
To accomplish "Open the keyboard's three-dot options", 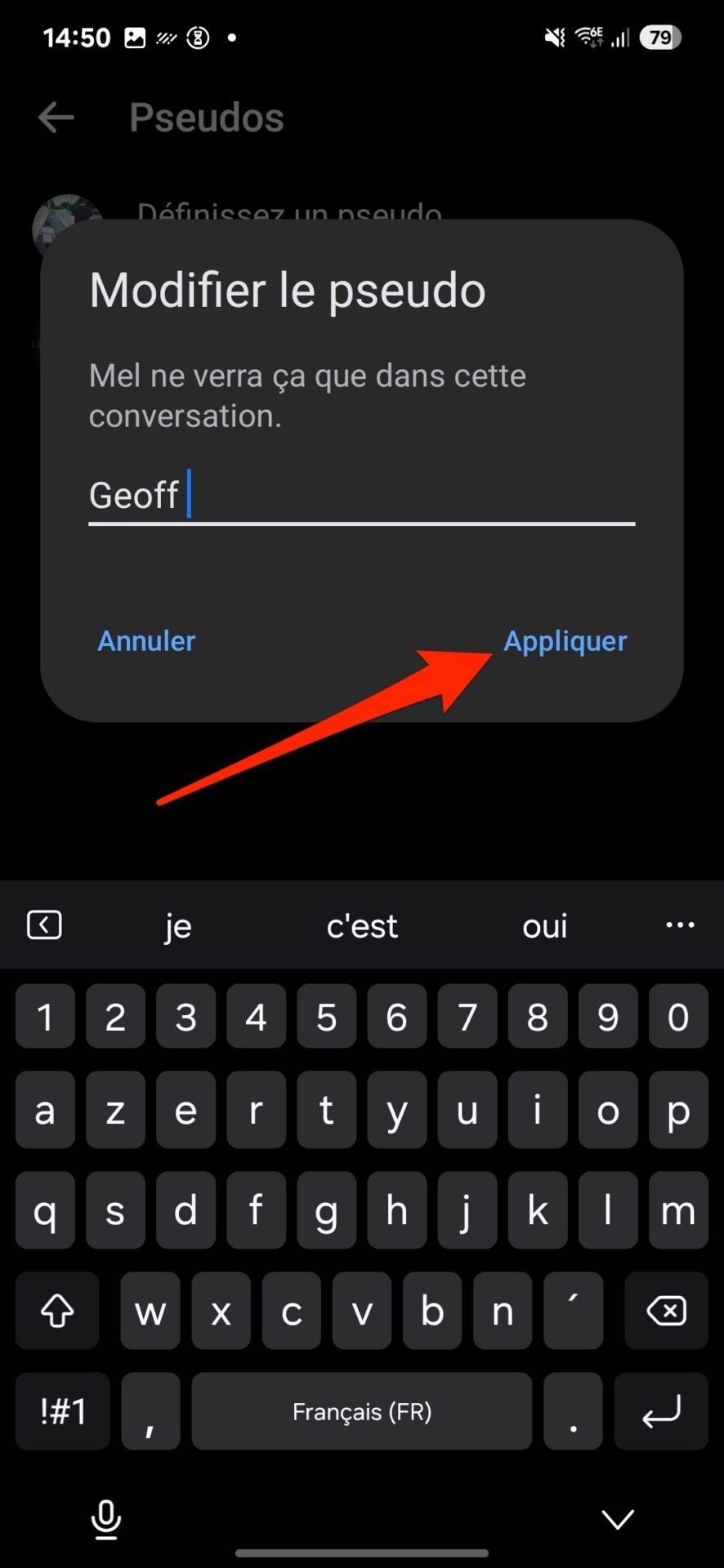I will coord(680,925).
